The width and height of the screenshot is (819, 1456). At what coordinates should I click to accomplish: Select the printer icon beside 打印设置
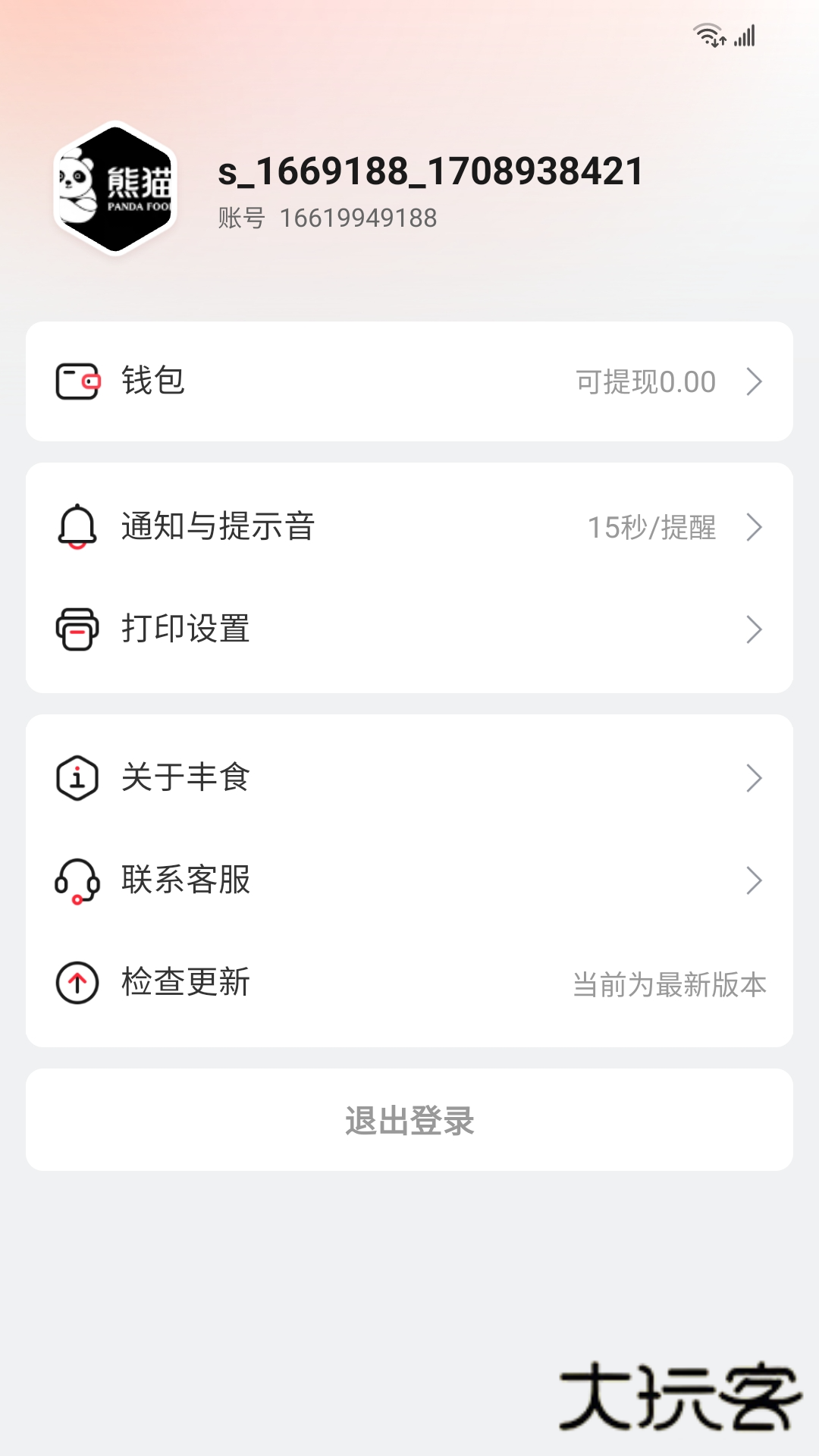[x=76, y=629]
